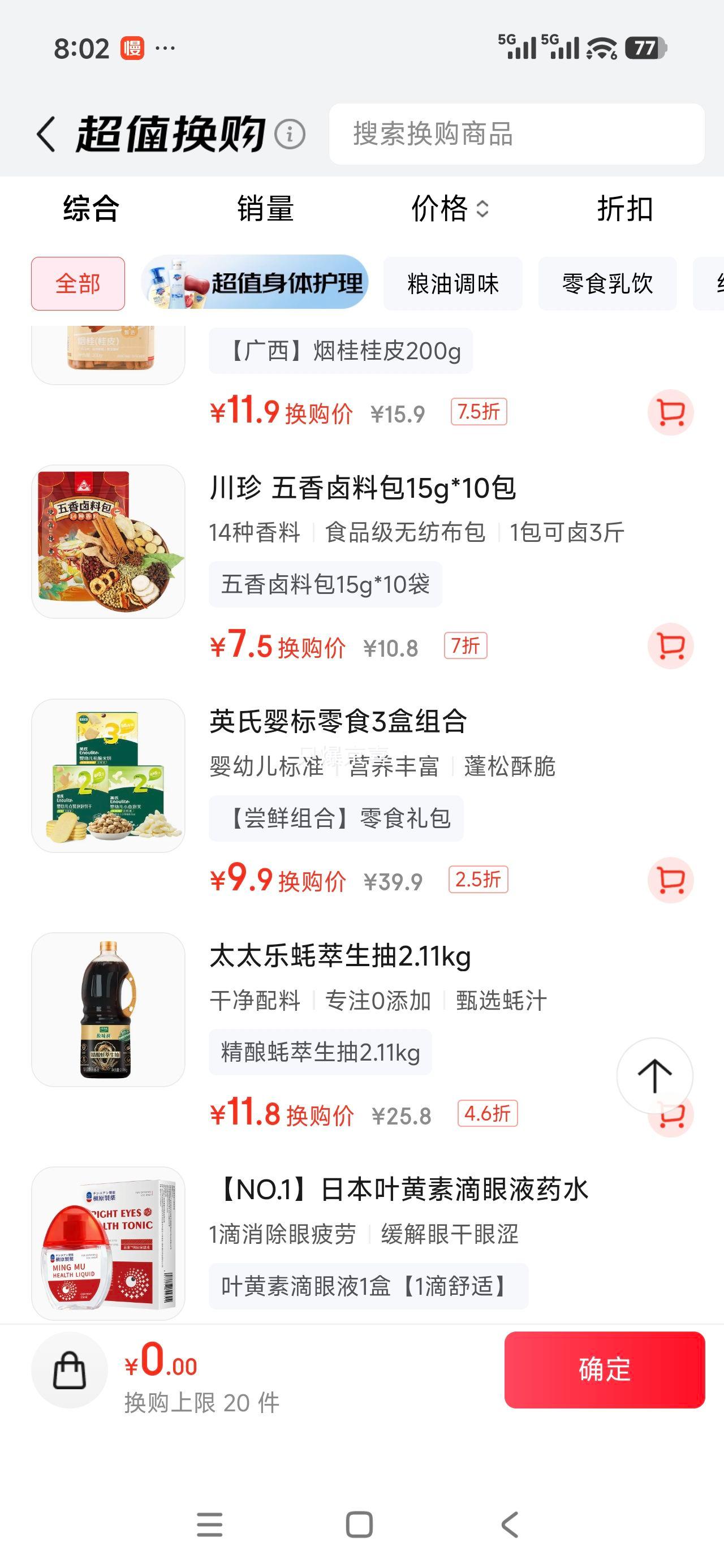Filter by 超值身体护理 category

pyautogui.click(x=255, y=282)
